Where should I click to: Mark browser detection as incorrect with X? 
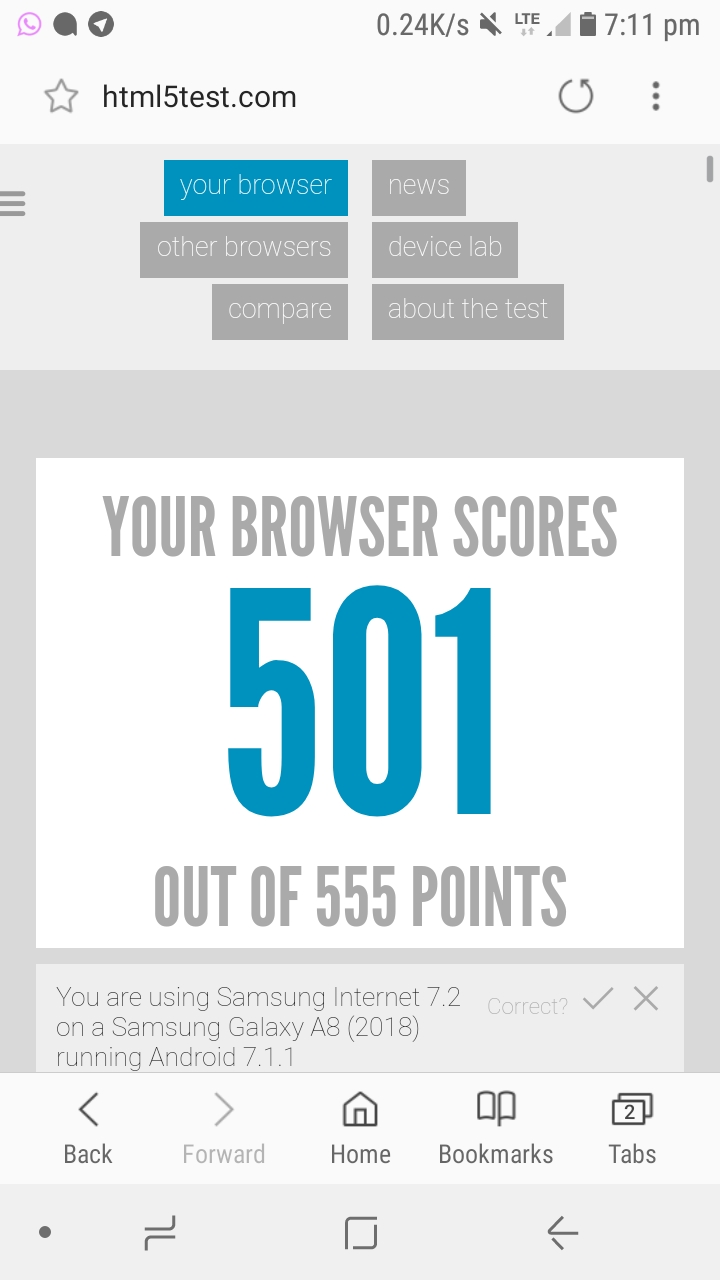coord(646,998)
